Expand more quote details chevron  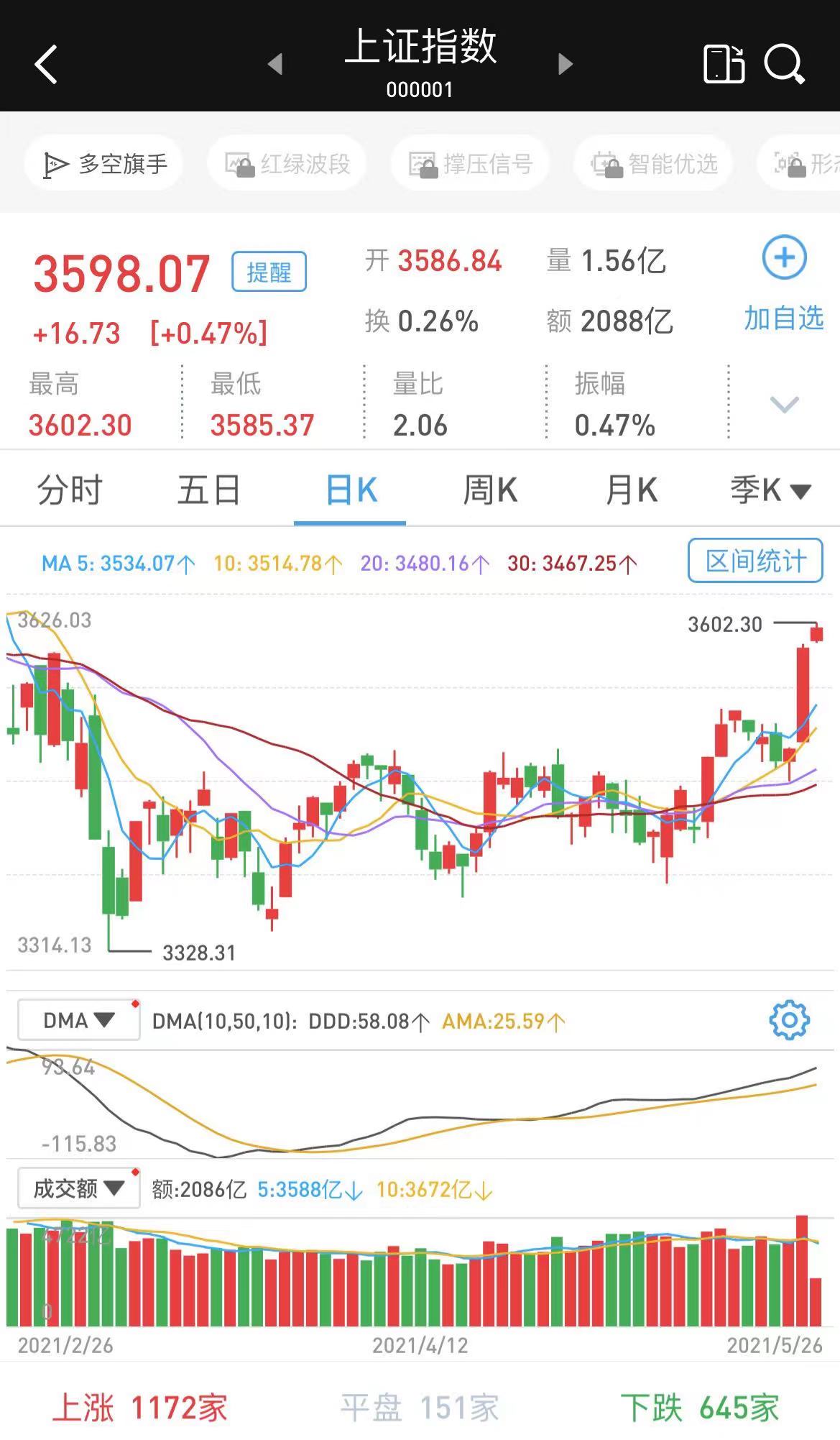pyautogui.click(x=784, y=404)
